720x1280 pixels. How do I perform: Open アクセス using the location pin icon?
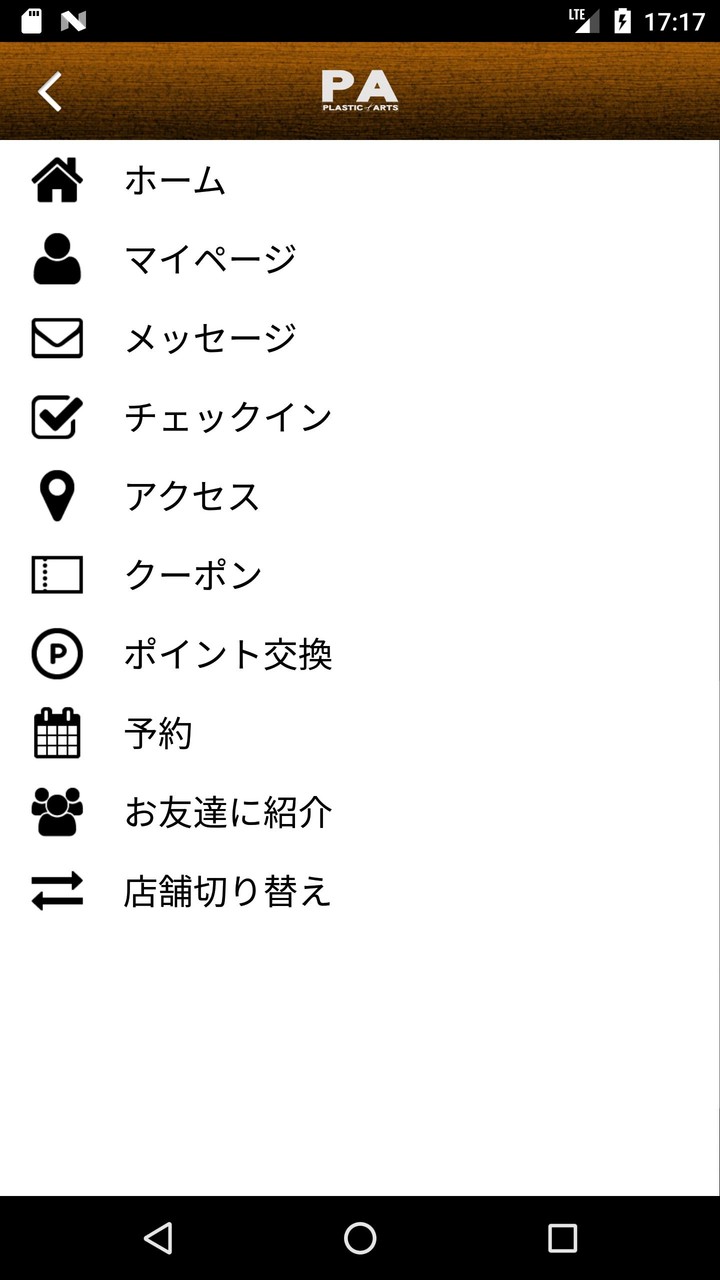(56, 496)
